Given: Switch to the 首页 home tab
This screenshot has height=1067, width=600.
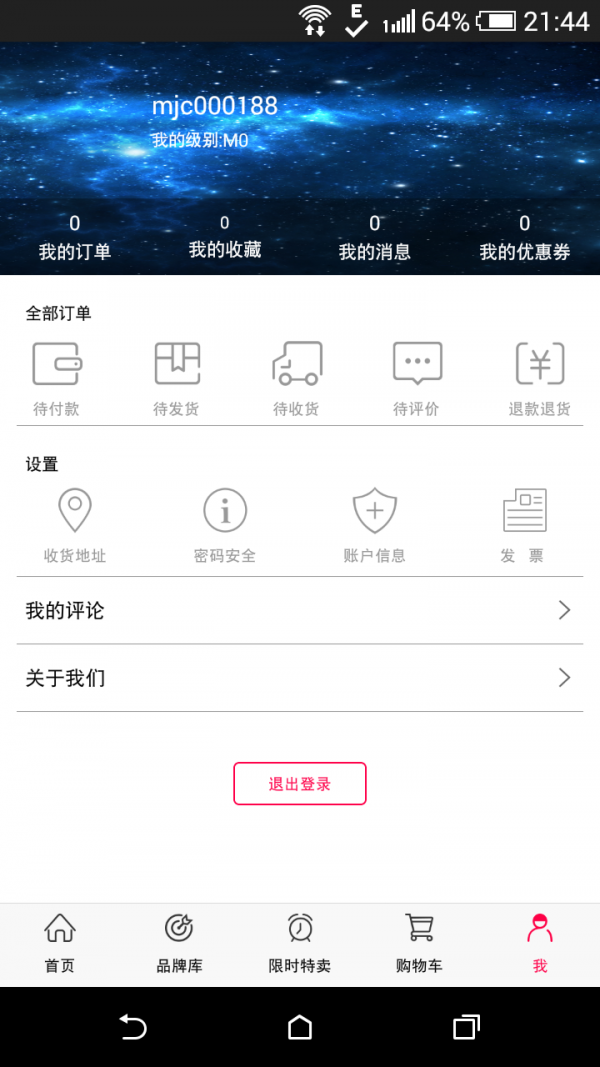Looking at the screenshot, I should [60, 945].
